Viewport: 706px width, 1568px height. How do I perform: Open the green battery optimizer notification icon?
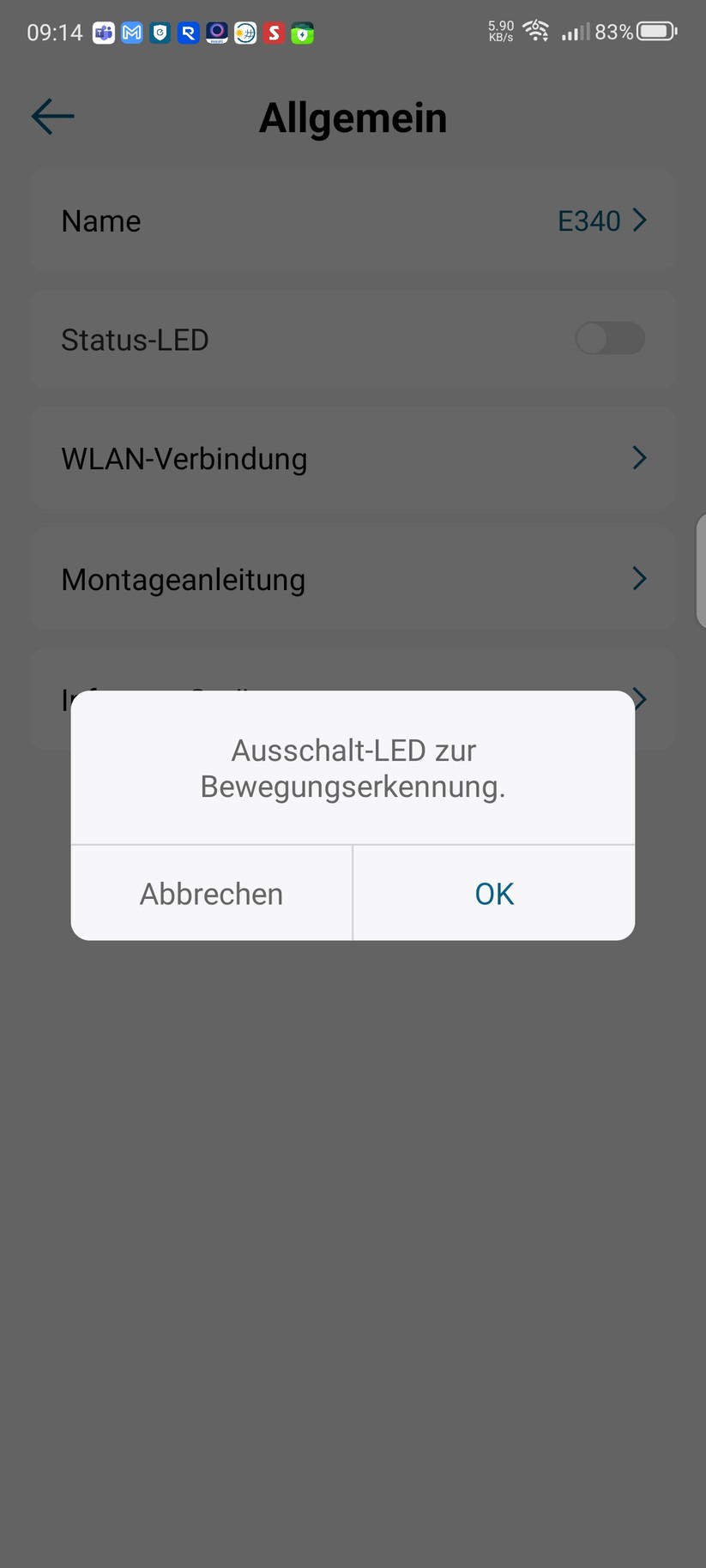pos(301,32)
